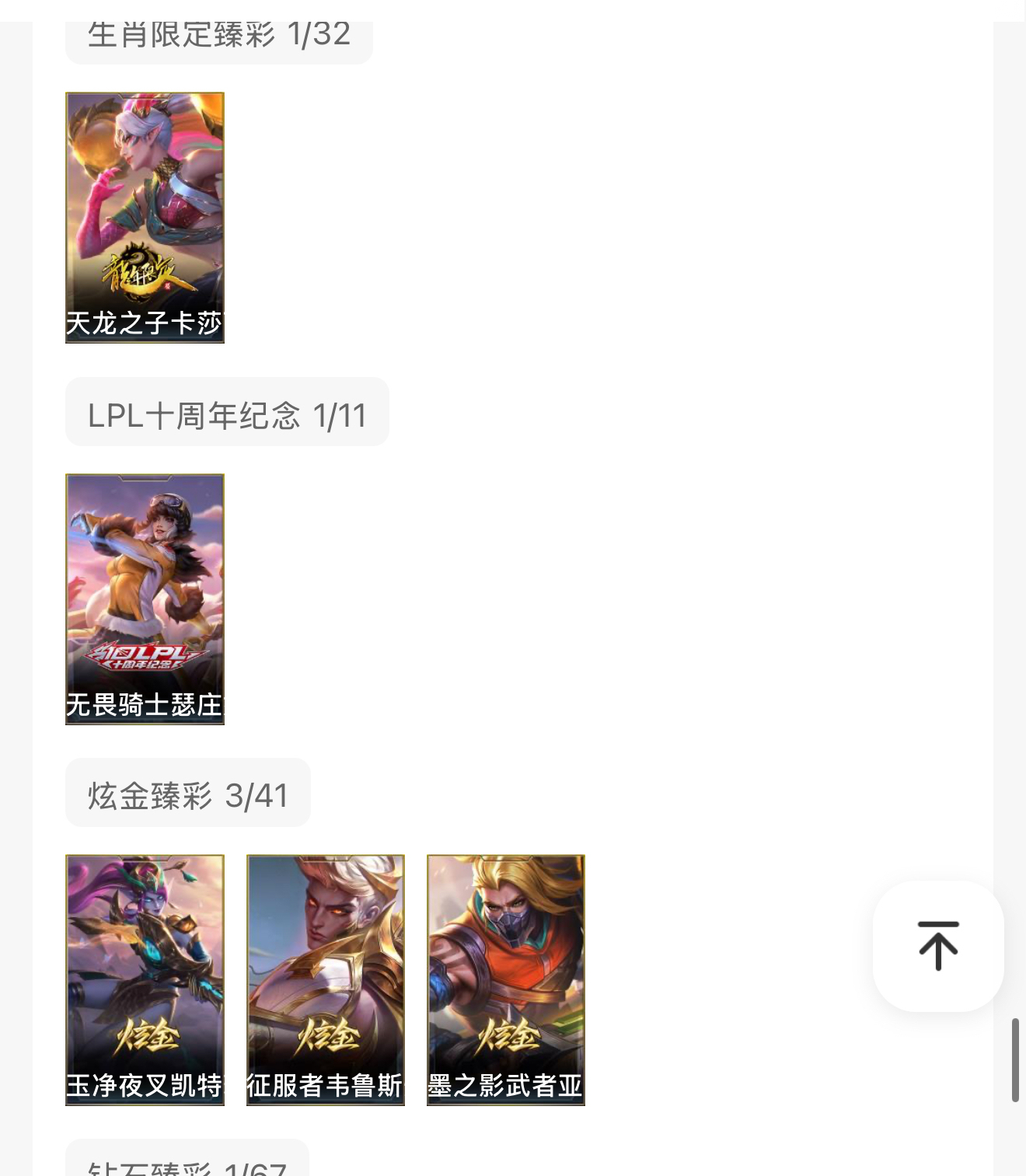Open the 天龙之子卡莎 skin card
1026x1176 pixels.
145,218
